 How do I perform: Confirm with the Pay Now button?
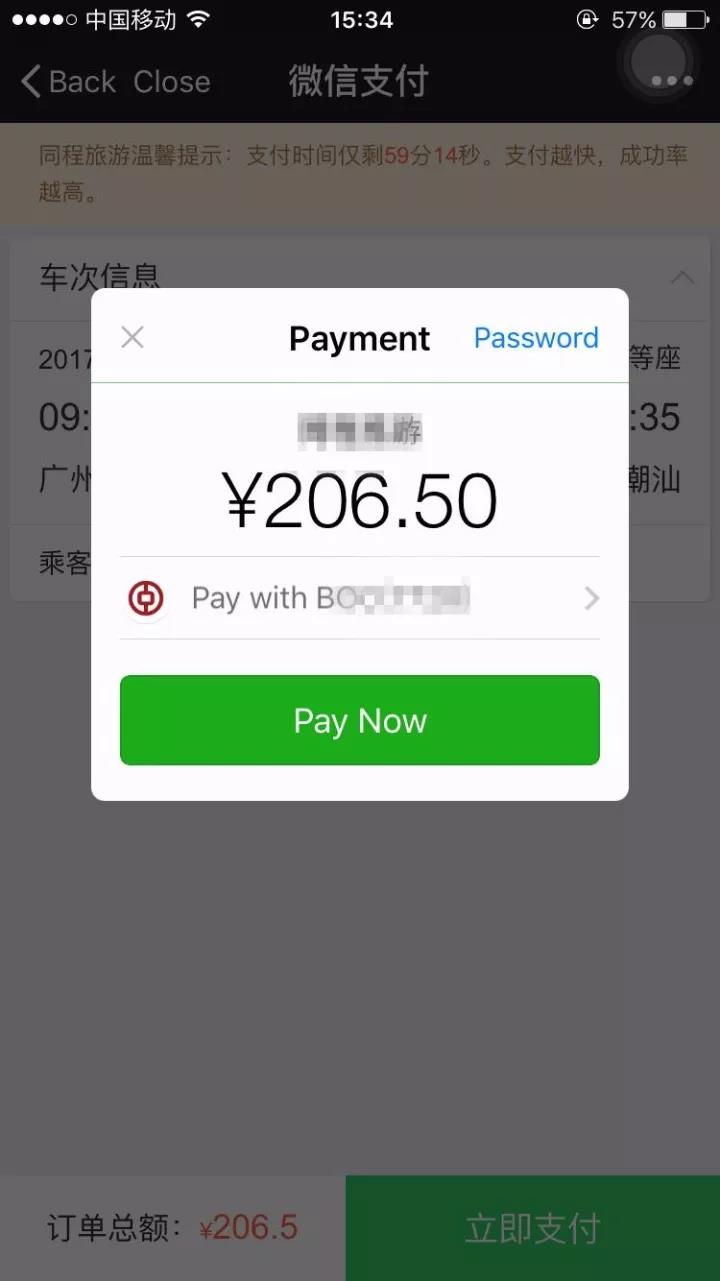point(360,720)
